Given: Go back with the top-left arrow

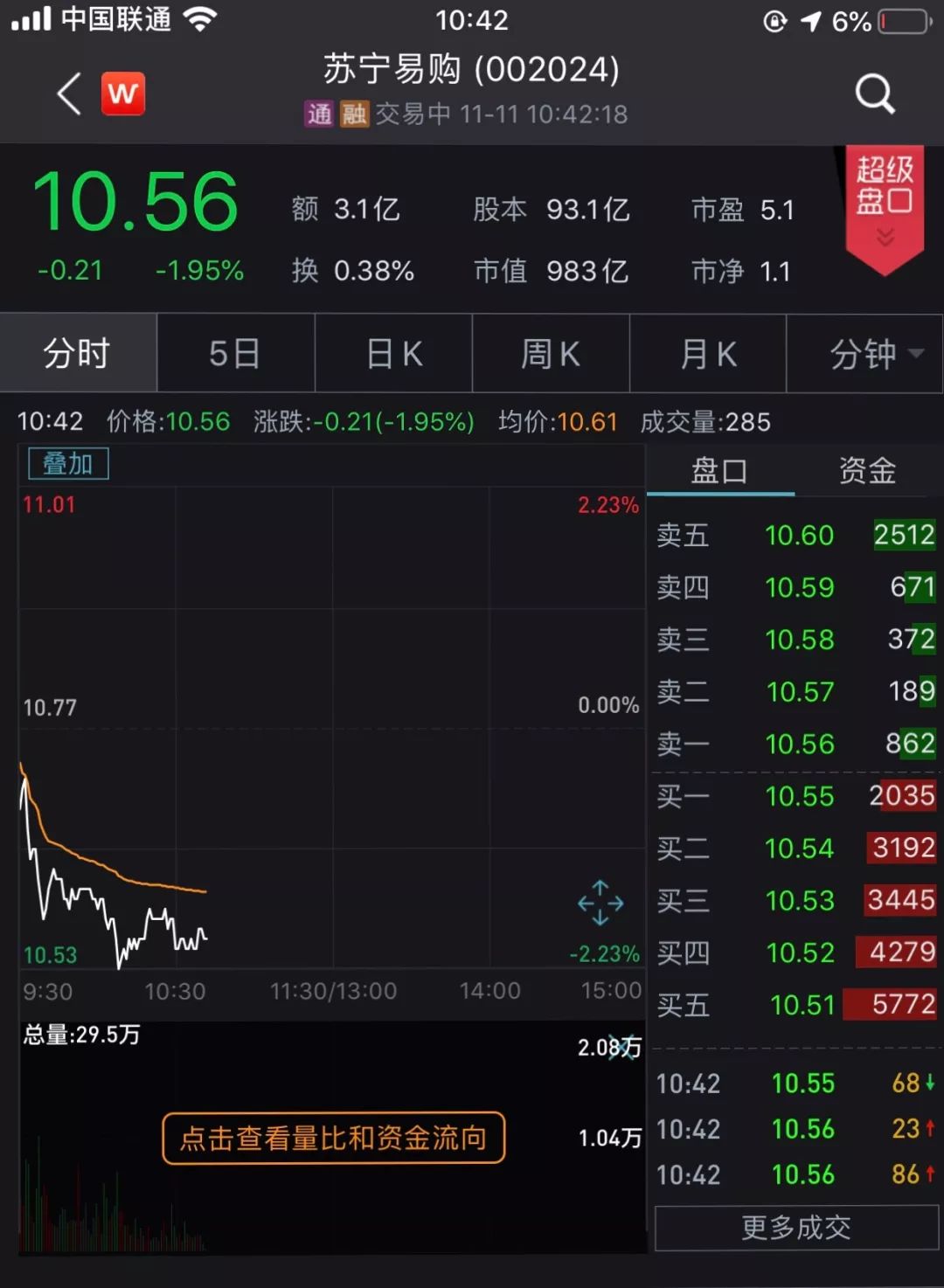Looking at the screenshot, I should pos(68,93).
